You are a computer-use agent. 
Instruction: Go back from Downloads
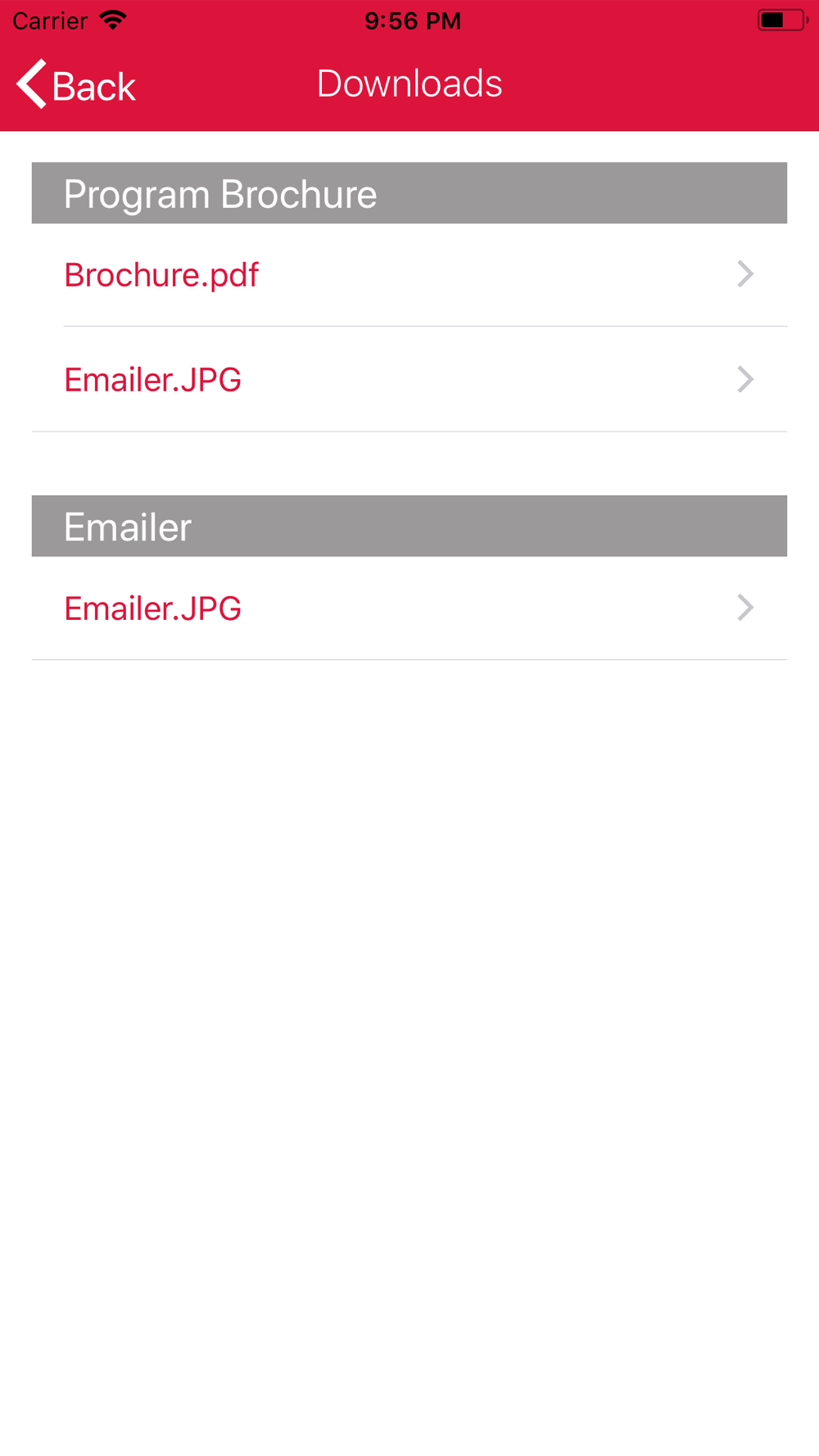pyautogui.click(x=75, y=85)
